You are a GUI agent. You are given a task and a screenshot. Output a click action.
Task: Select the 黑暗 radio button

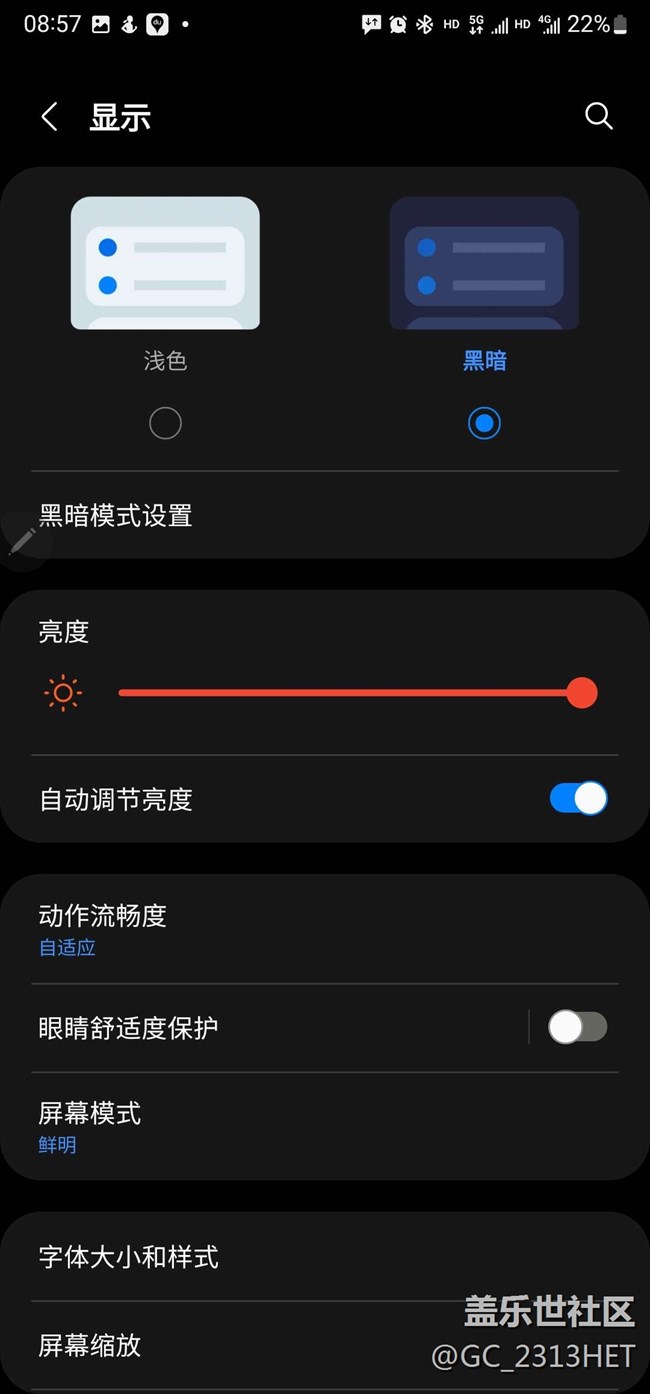484,423
